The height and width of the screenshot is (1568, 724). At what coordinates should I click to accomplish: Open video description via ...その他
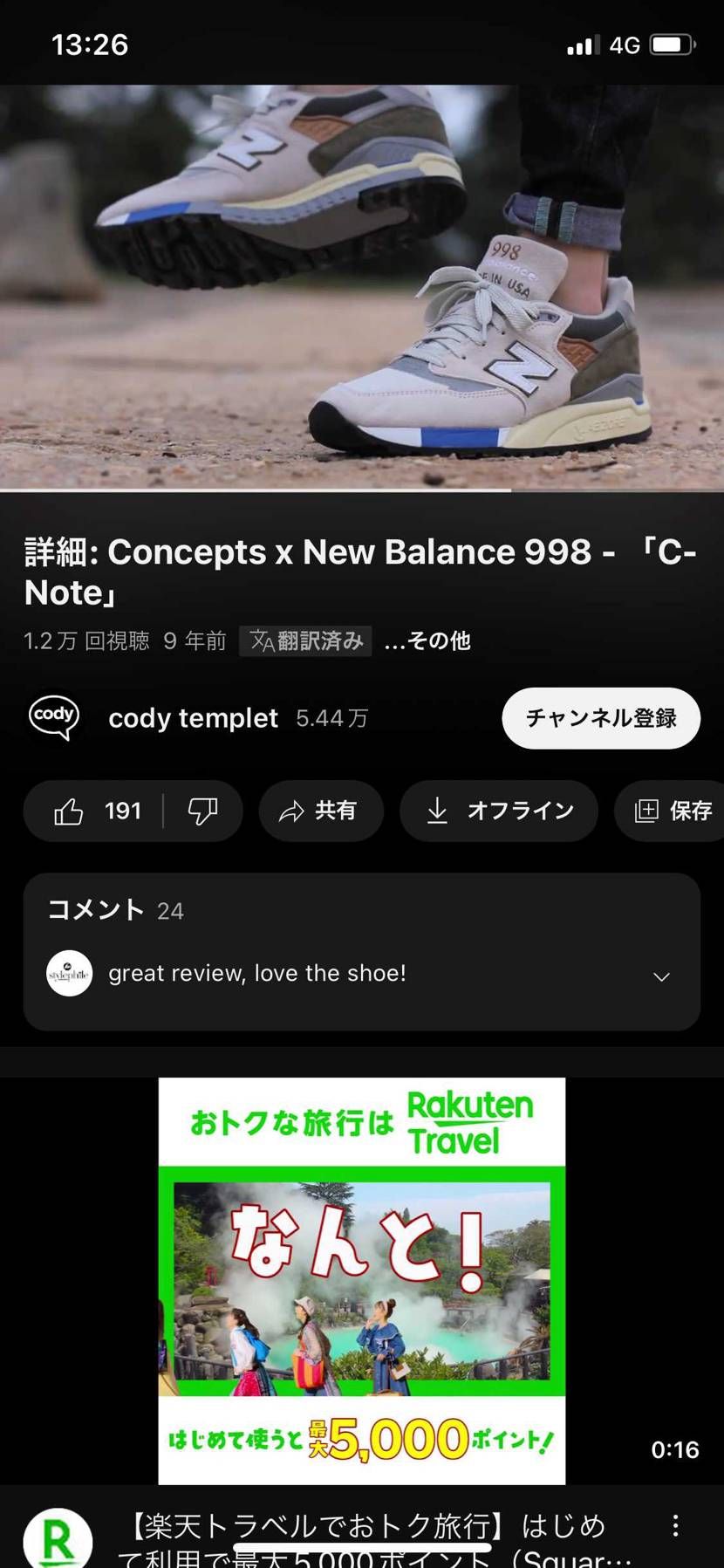coord(427,640)
